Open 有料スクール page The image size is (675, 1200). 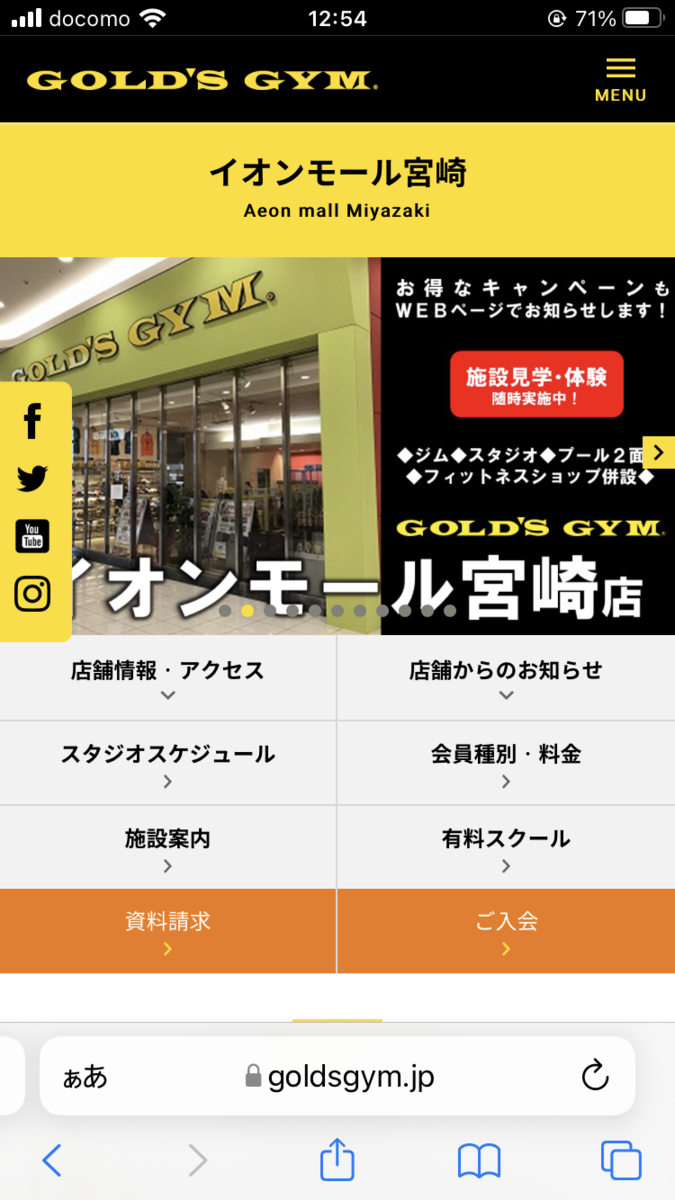coord(506,846)
